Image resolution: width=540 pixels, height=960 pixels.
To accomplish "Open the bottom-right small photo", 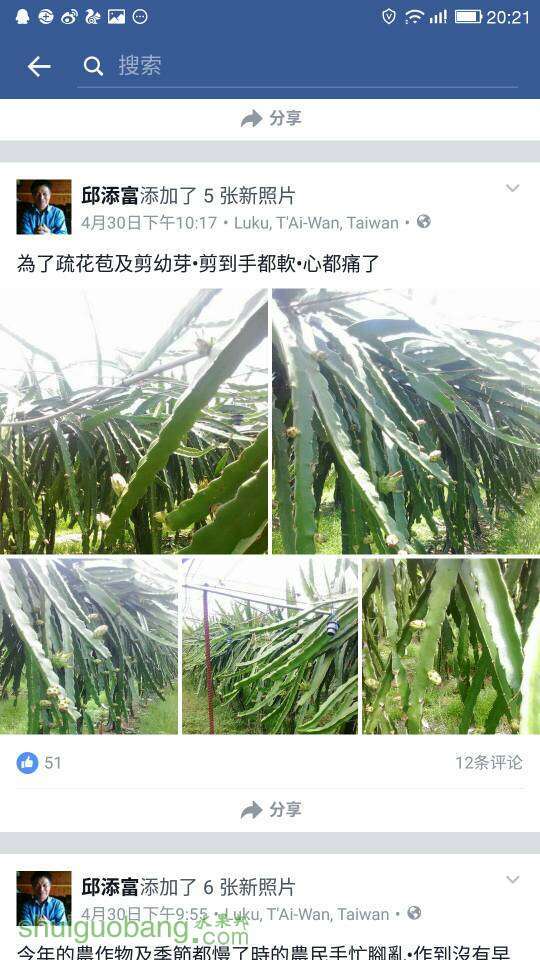I will click(x=451, y=646).
